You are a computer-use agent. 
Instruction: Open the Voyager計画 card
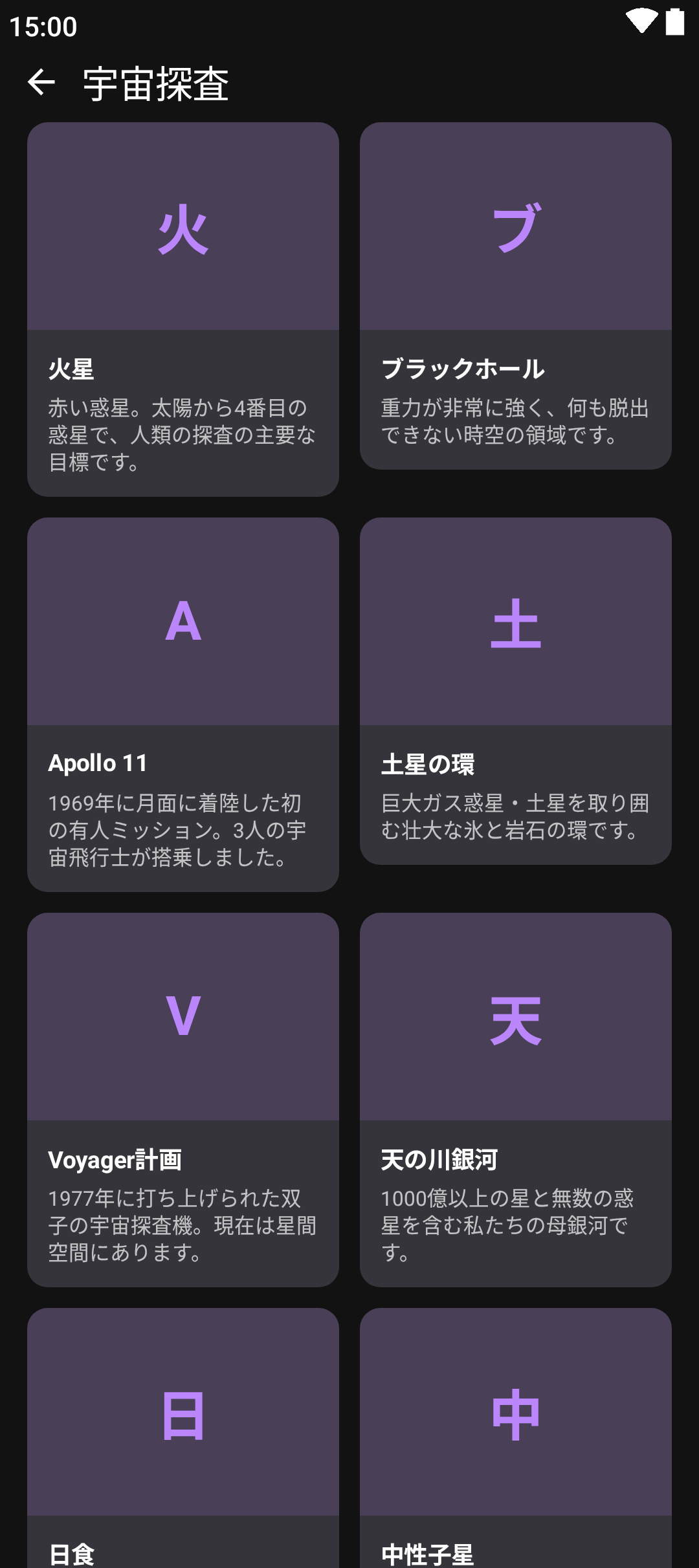(x=183, y=1100)
